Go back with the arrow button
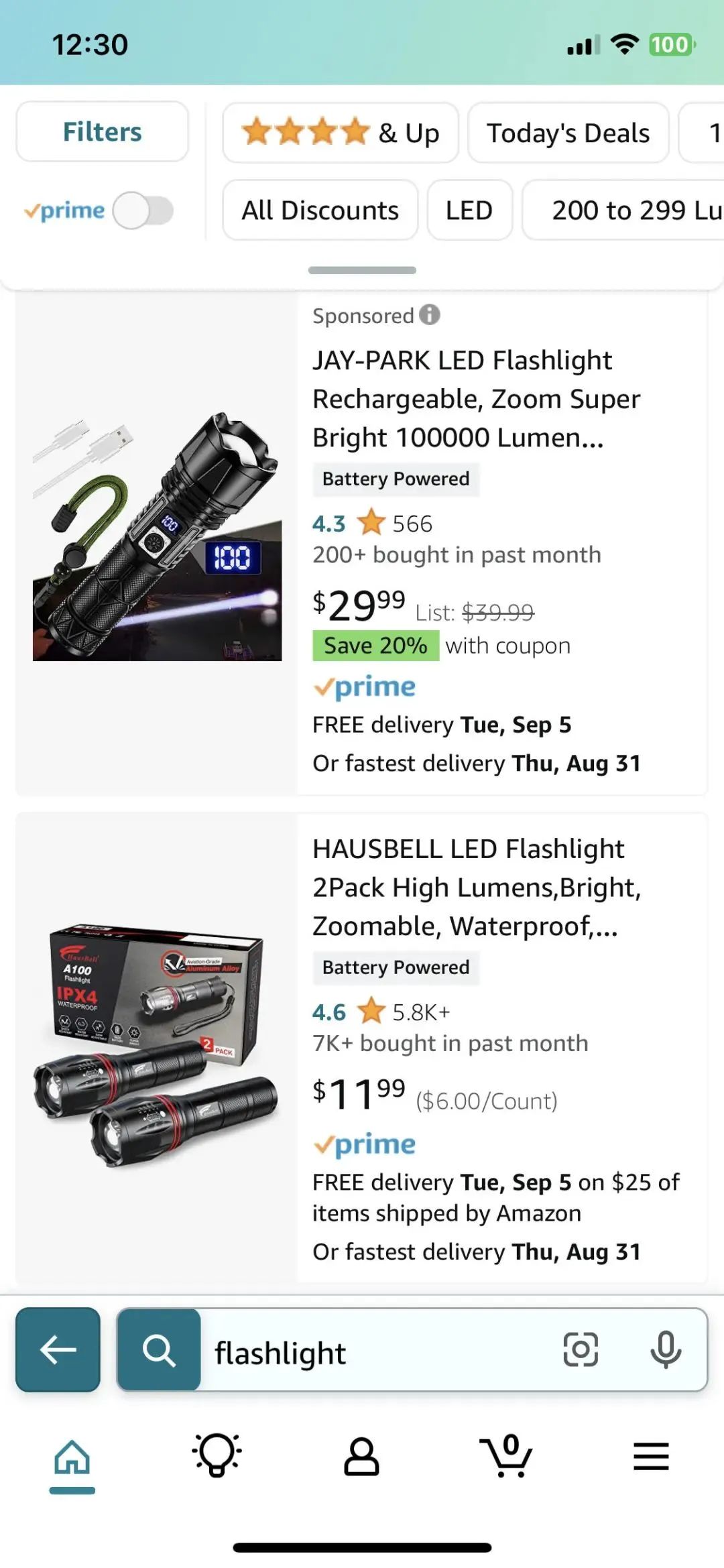The image size is (724, 1568). [58, 1349]
